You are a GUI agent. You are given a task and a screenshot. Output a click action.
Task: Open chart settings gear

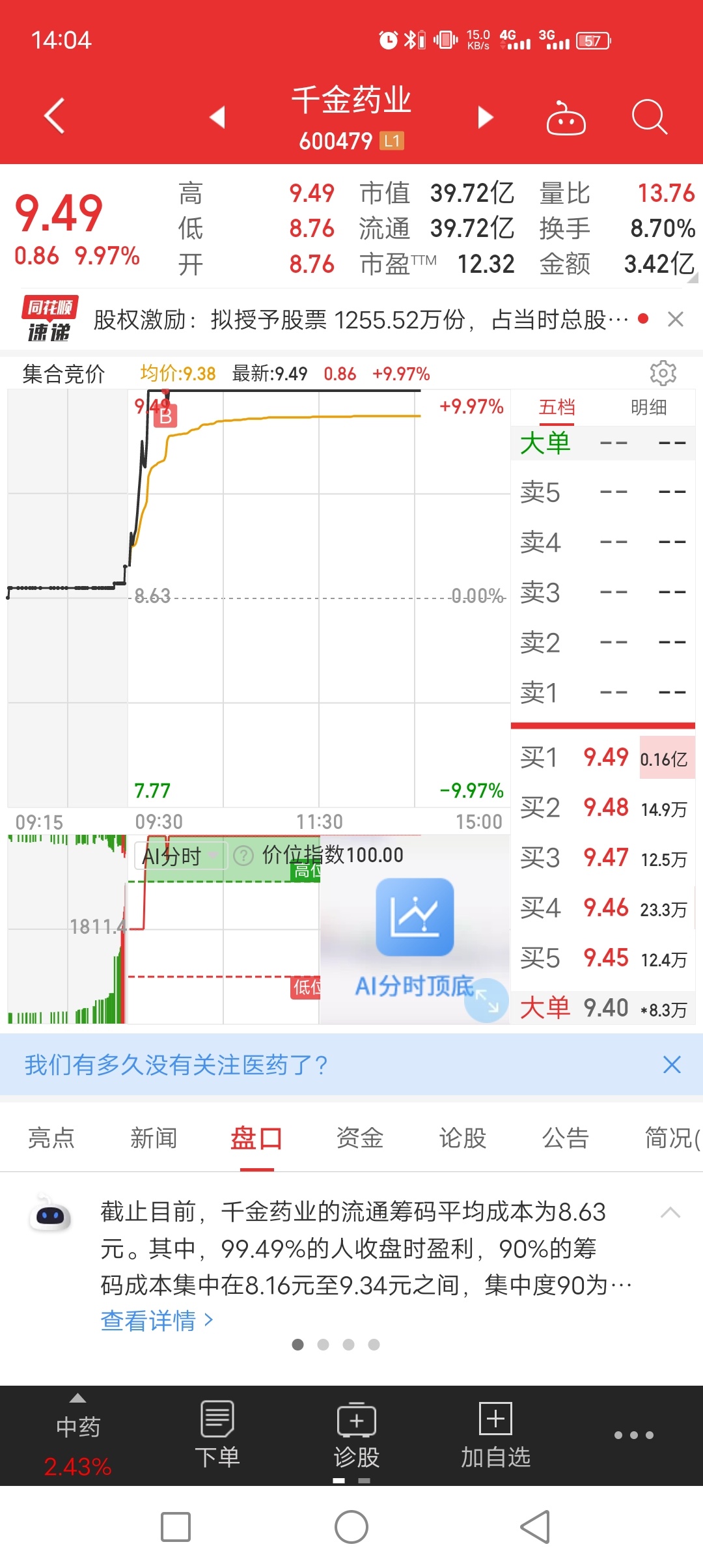pos(663,373)
